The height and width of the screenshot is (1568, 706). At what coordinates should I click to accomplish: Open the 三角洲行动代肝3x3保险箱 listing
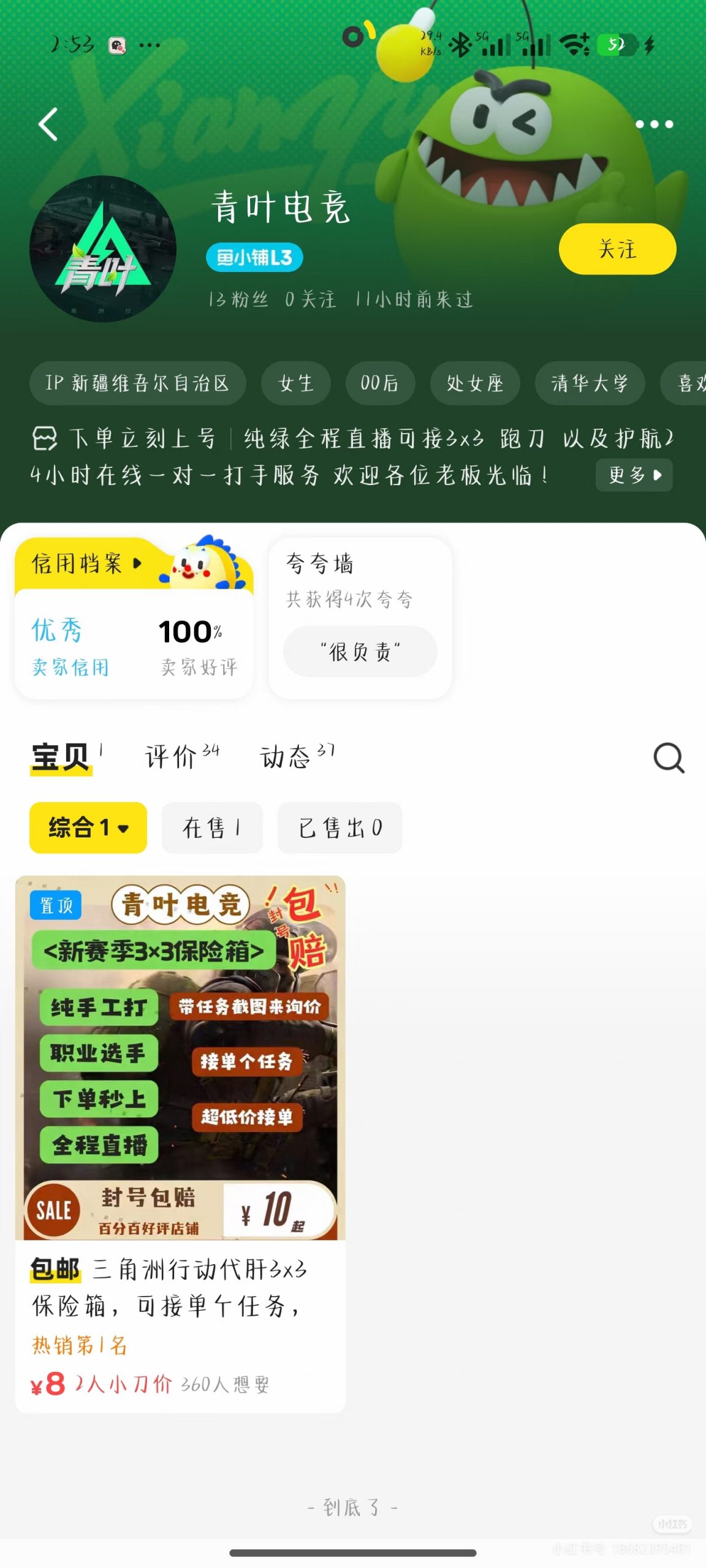click(180, 1139)
